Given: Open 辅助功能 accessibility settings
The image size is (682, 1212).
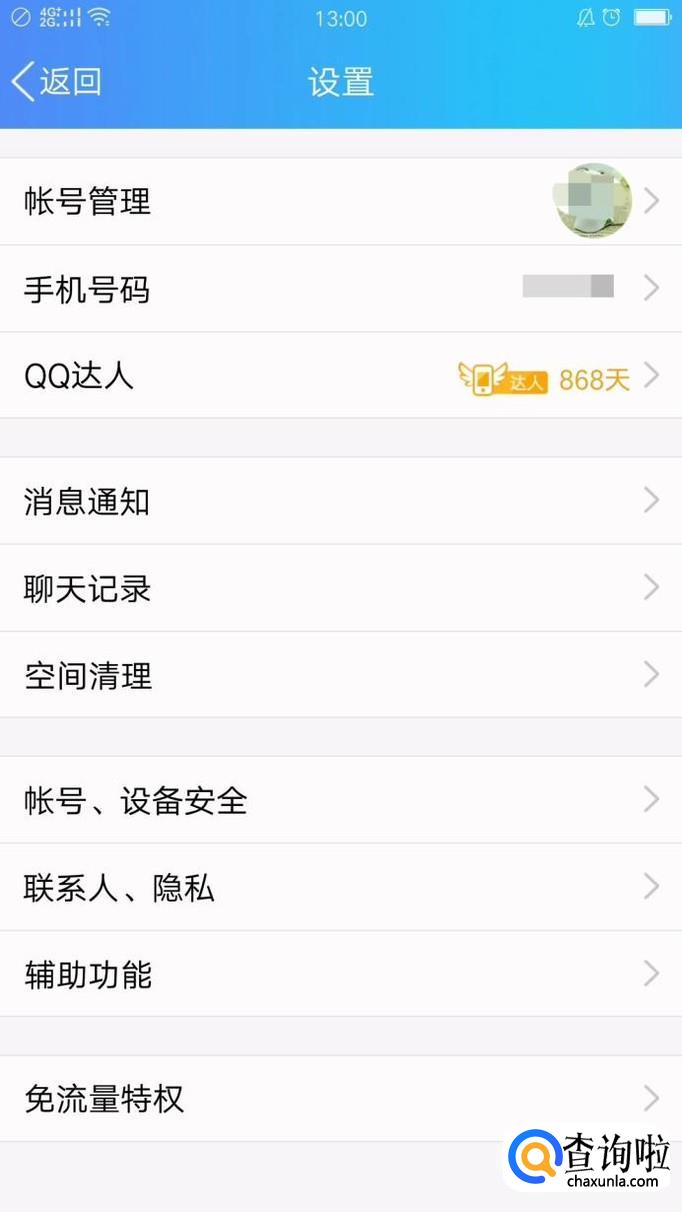Looking at the screenshot, I should coord(340,974).
